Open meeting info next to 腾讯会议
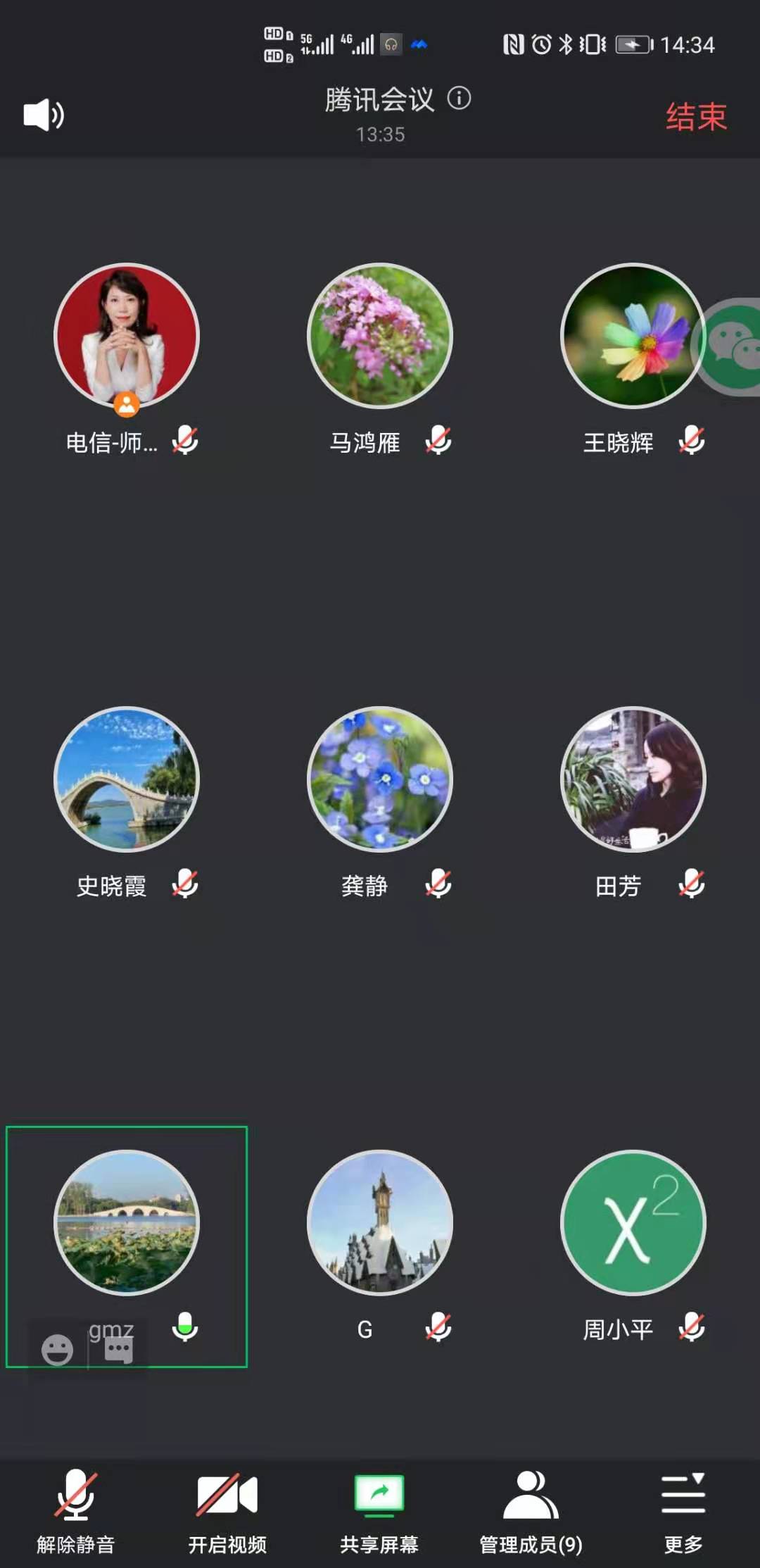 (x=460, y=98)
